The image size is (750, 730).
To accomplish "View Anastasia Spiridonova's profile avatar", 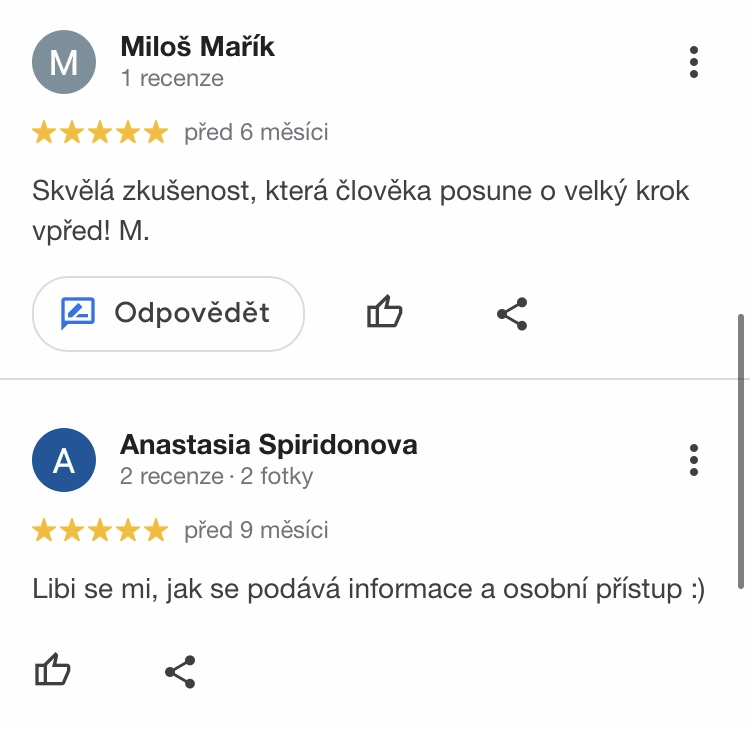I will point(64,460).
